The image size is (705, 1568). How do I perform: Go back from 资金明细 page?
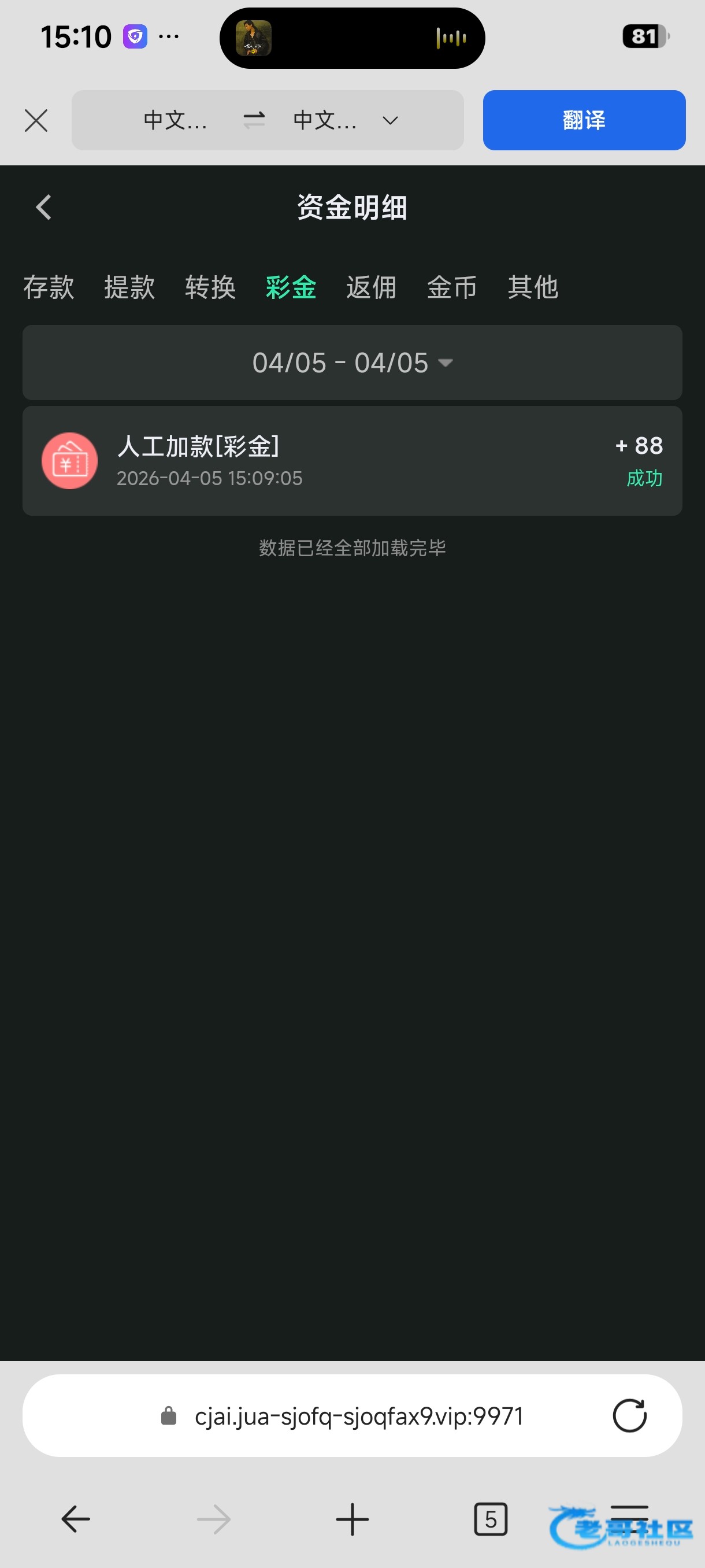tap(44, 208)
